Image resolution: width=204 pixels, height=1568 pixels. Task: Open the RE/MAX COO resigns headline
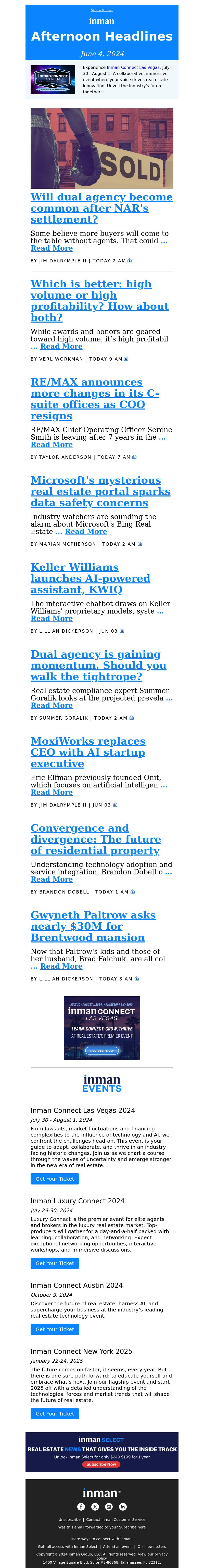(x=94, y=399)
